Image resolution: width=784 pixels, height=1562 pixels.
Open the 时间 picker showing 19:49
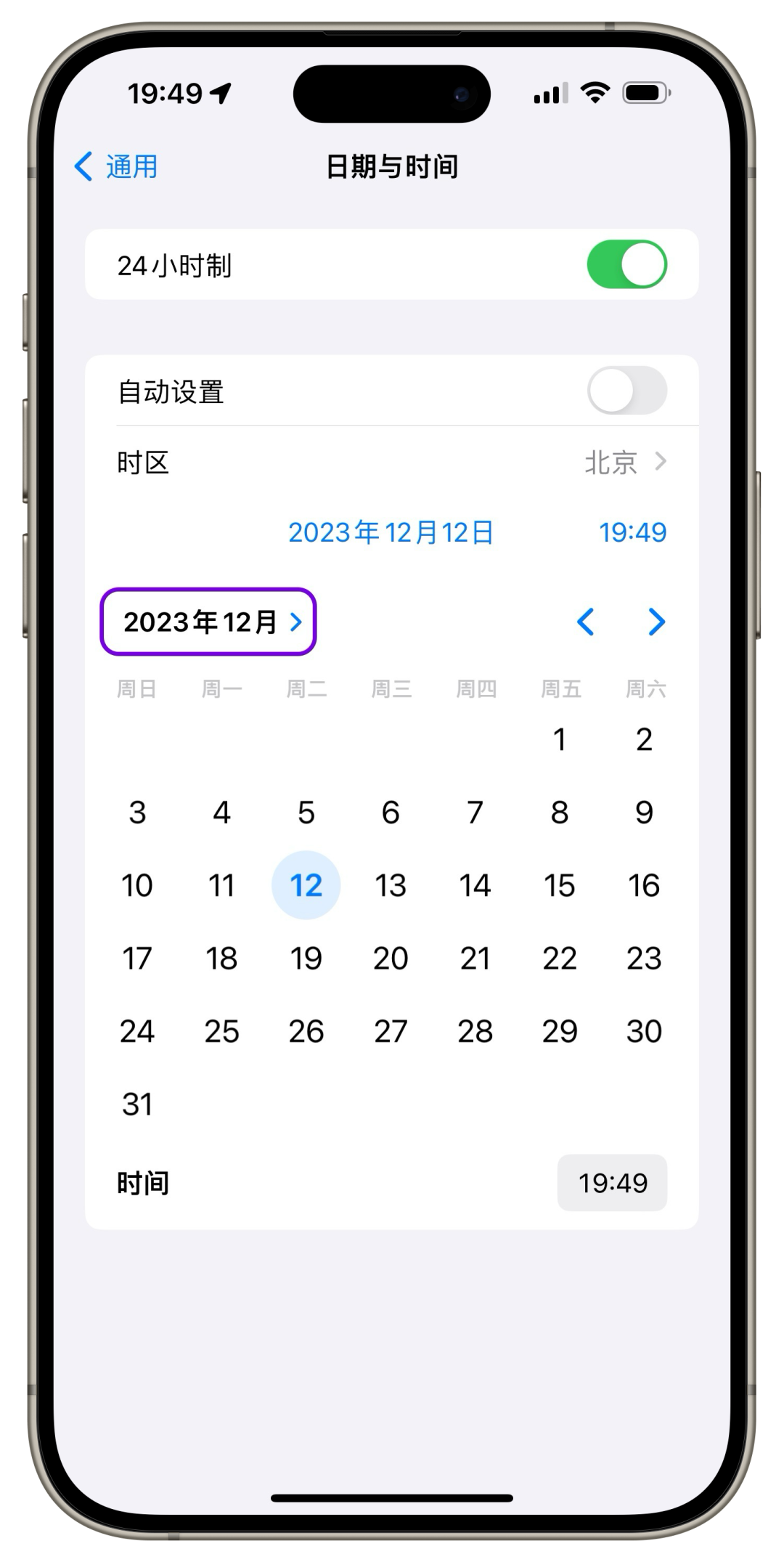click(612, 1183)
